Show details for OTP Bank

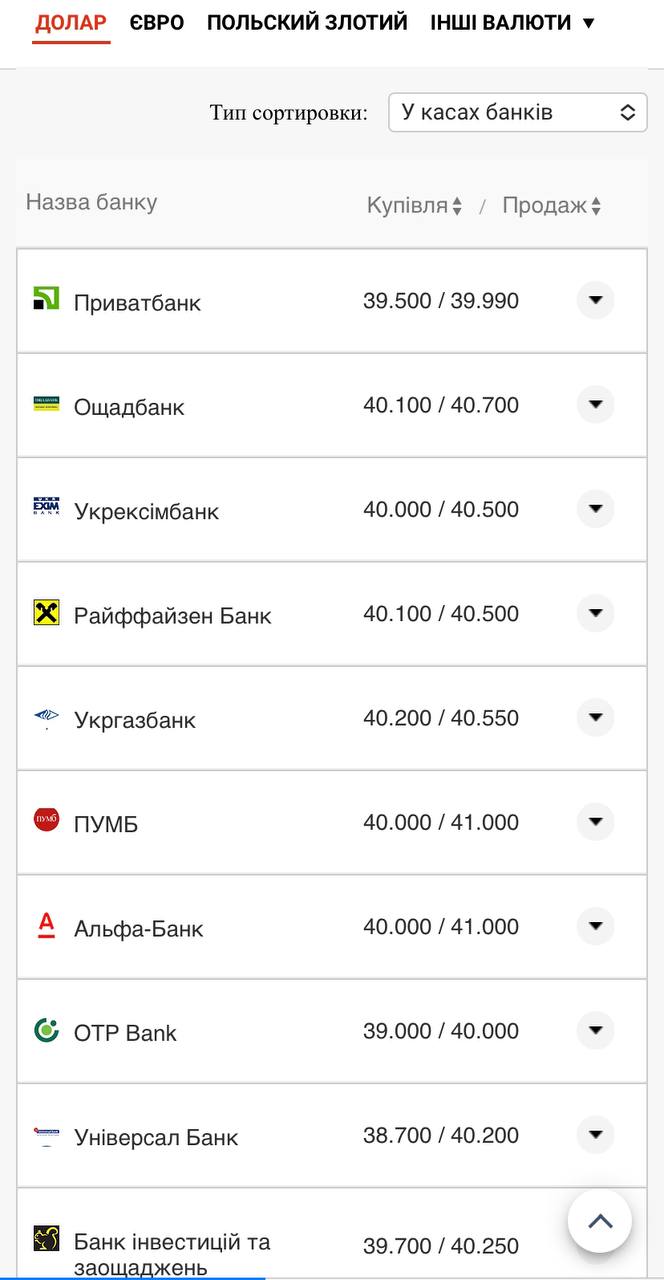pos(596,1030)
